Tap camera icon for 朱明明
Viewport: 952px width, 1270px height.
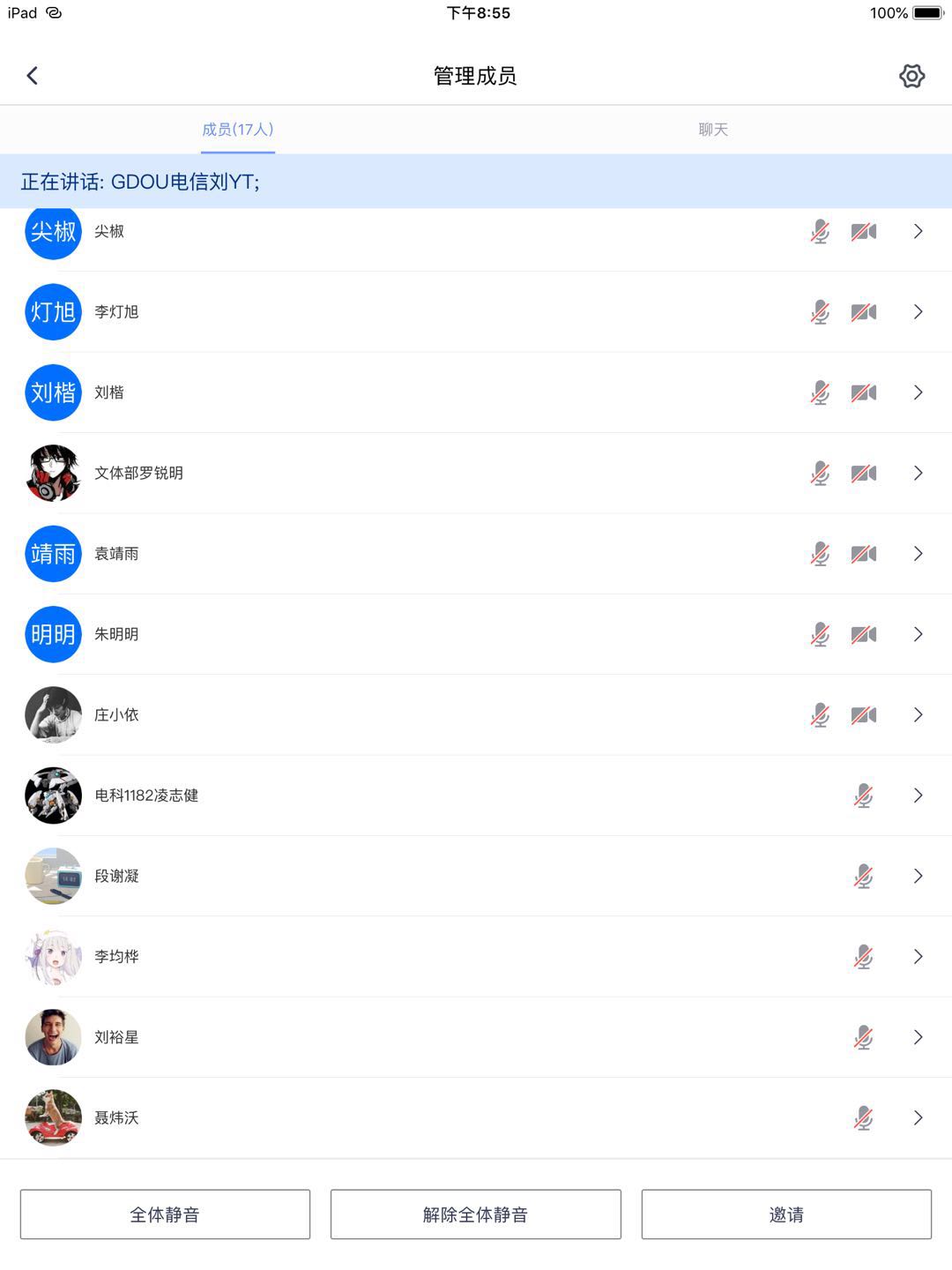click(x=864, y=634)
